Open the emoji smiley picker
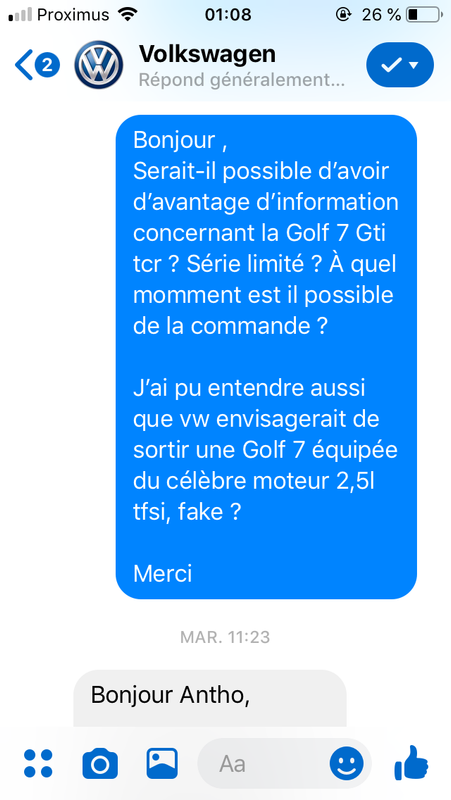451x800 pixels. tap(346, 764)
